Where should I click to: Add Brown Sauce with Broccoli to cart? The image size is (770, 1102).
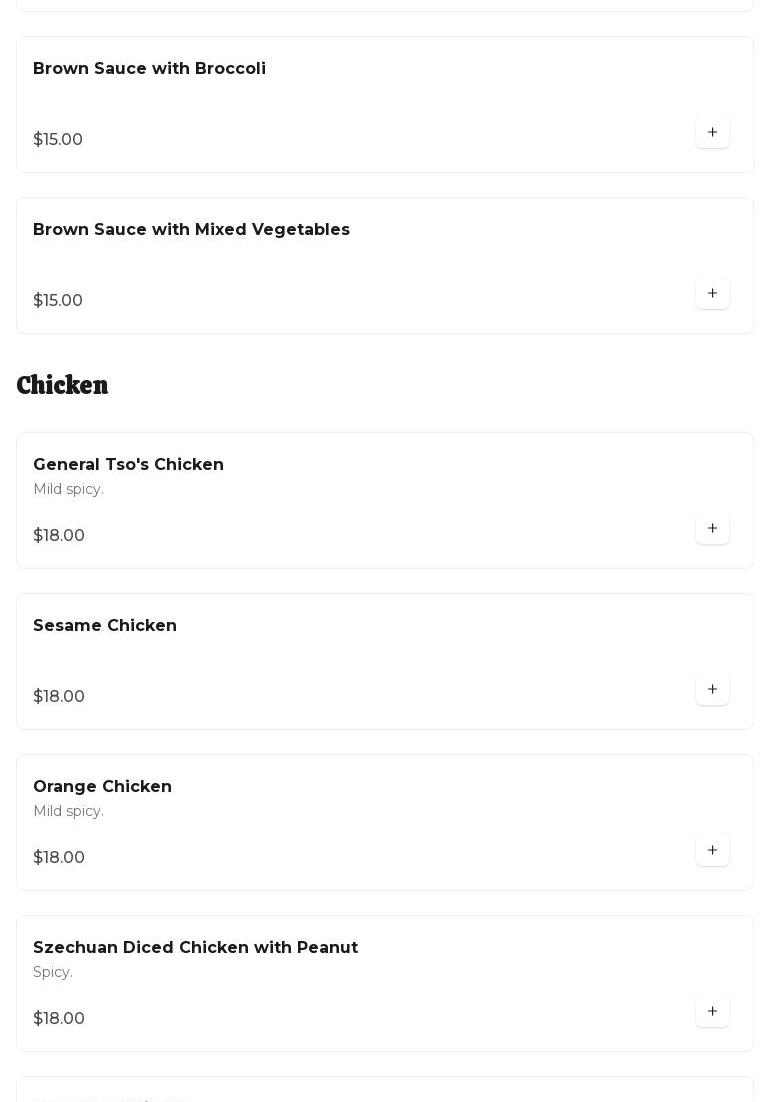point(712,132)
